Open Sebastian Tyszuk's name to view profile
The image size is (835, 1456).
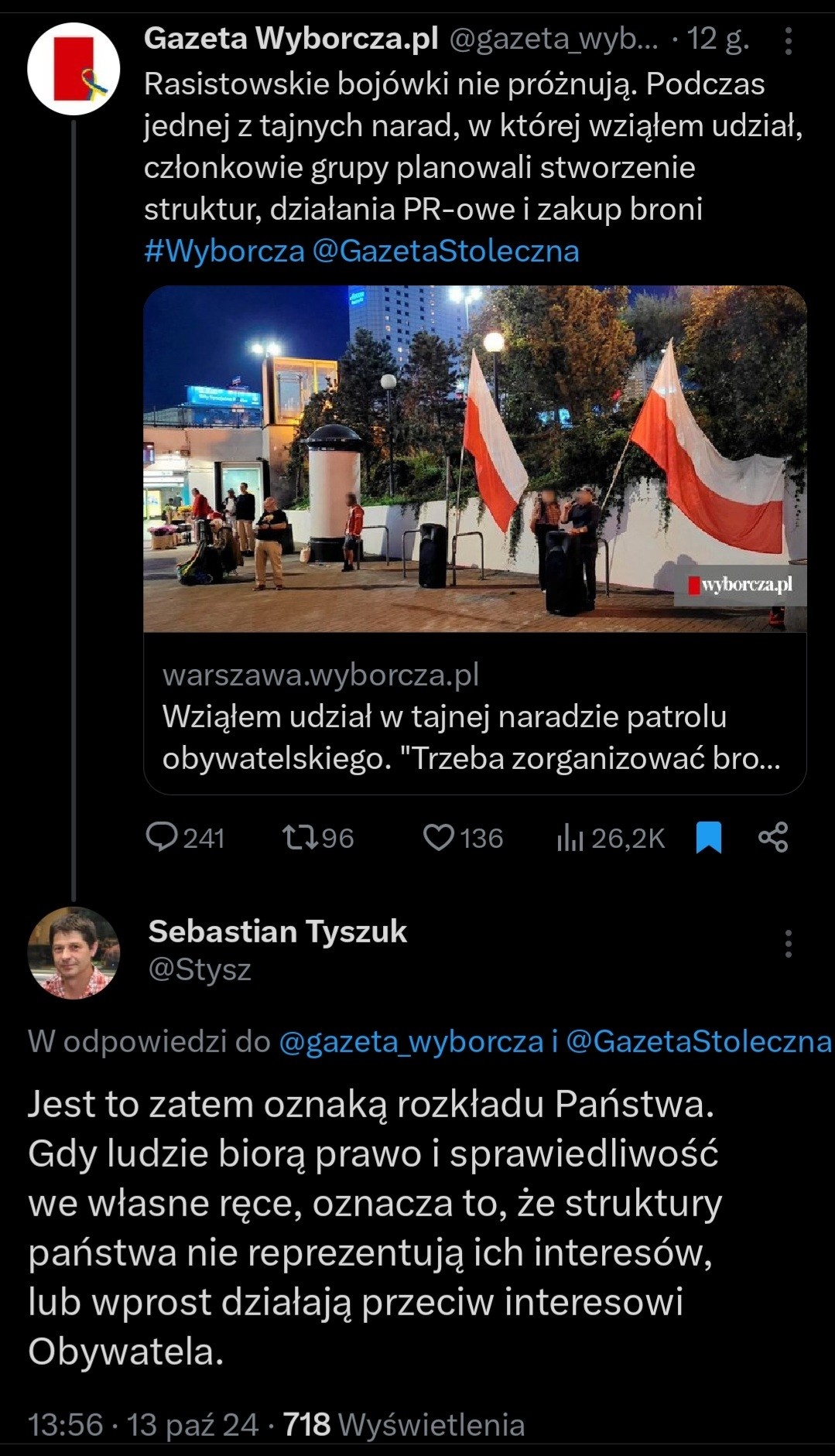click(277, 931)
